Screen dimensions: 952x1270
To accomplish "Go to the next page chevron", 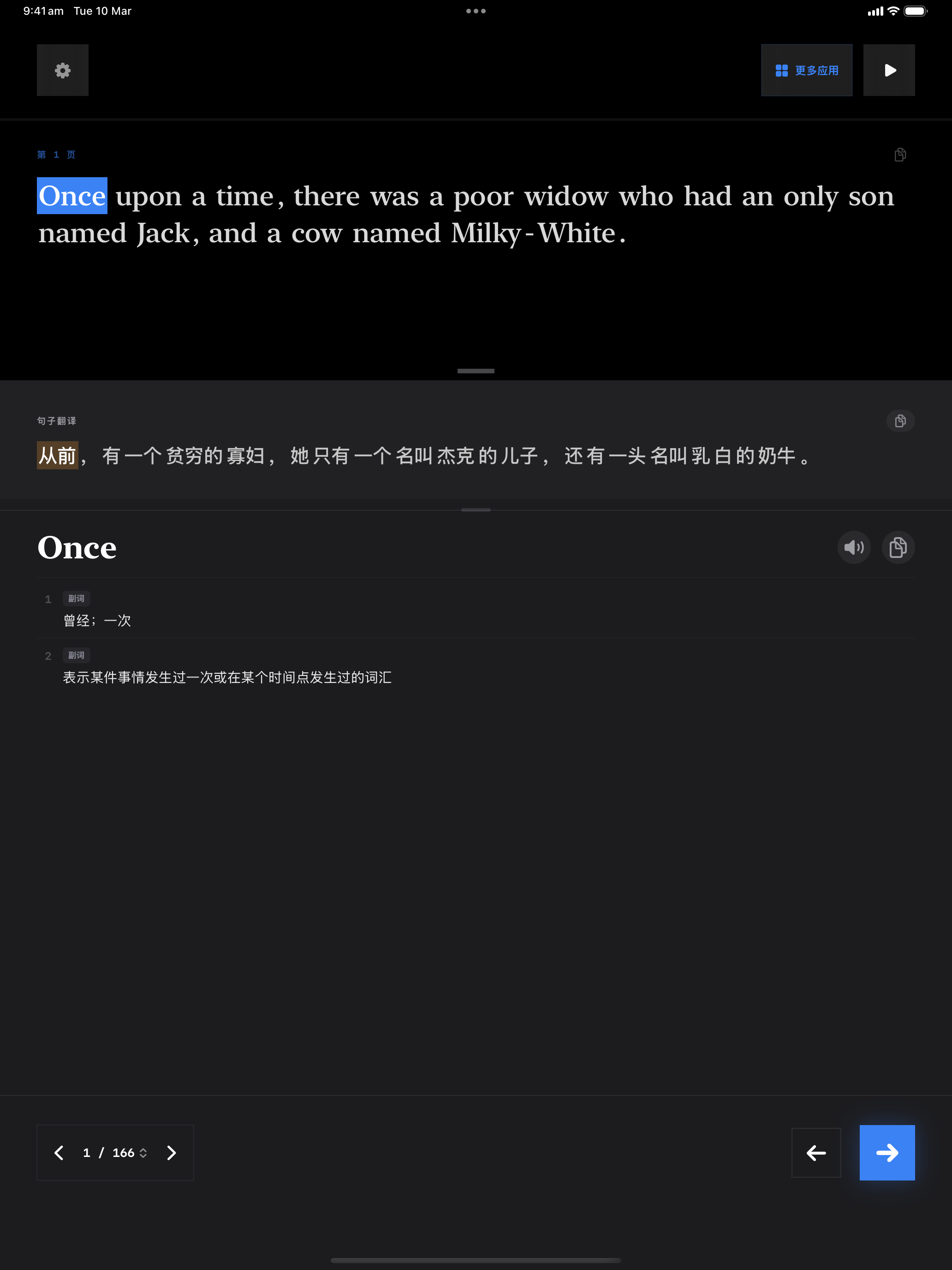I will click(x=171, y=1152).
